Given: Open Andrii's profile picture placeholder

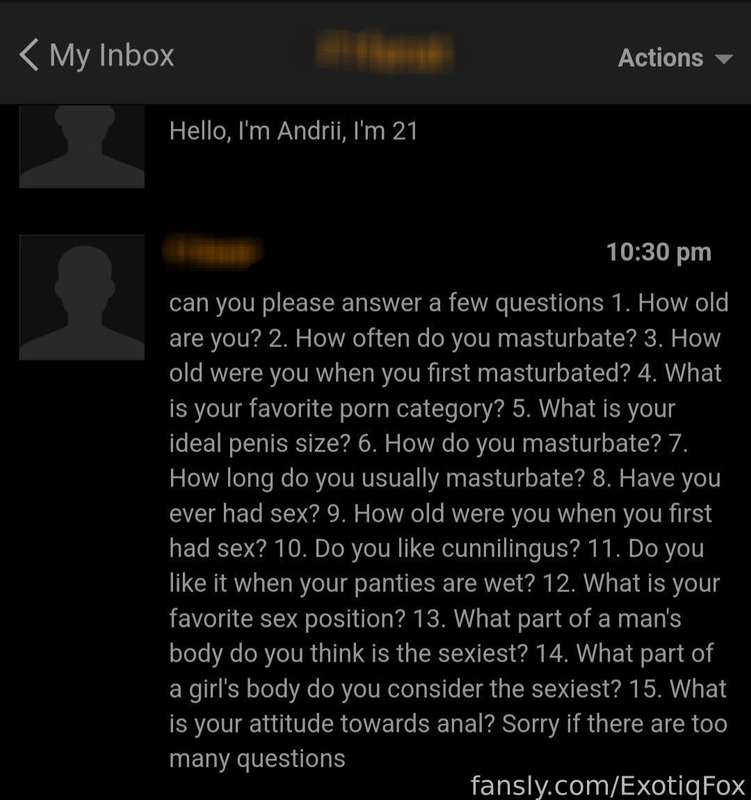Looking at the screenshot, I should [x=81, y=146].
